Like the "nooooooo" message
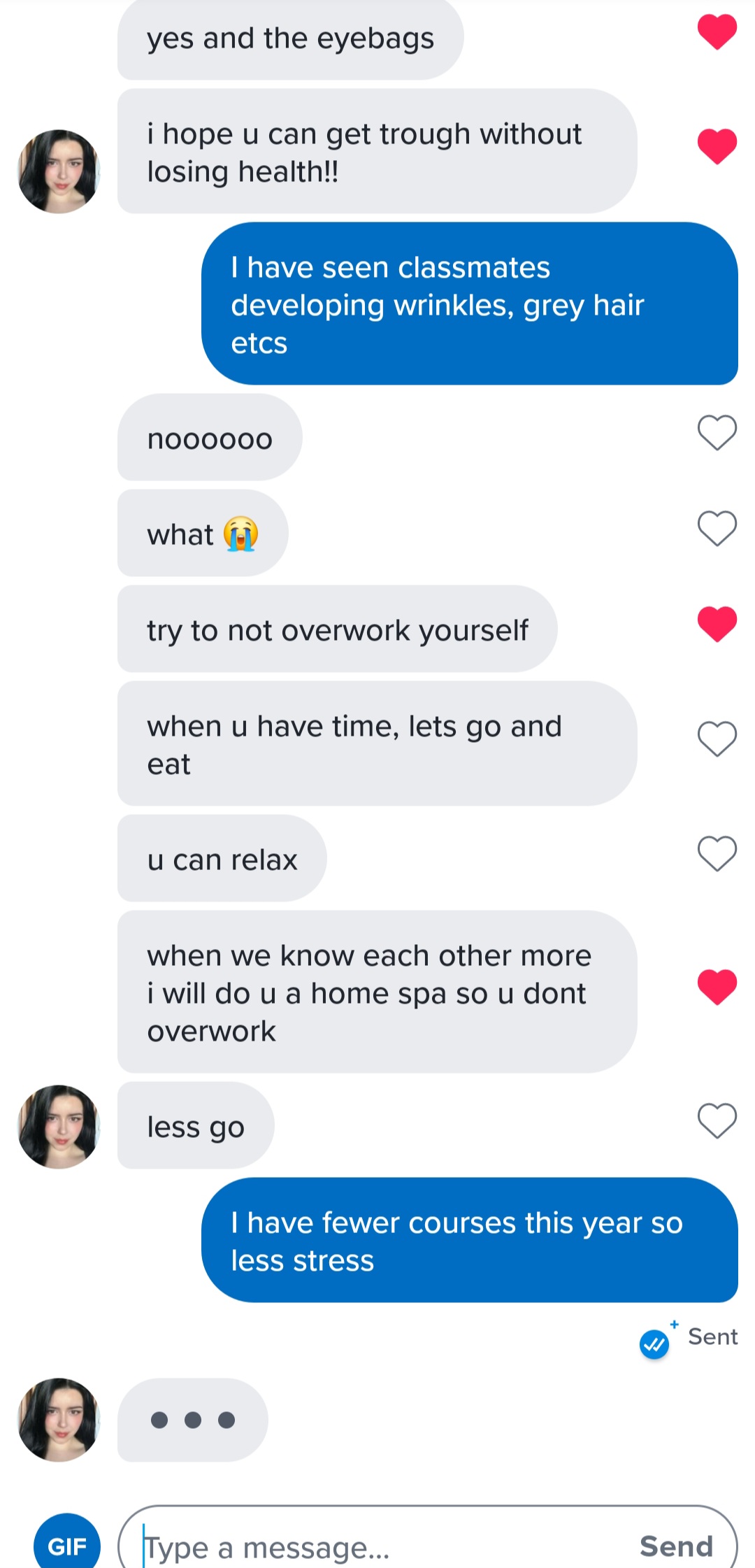755x1568 pixels. click(717, 433)
